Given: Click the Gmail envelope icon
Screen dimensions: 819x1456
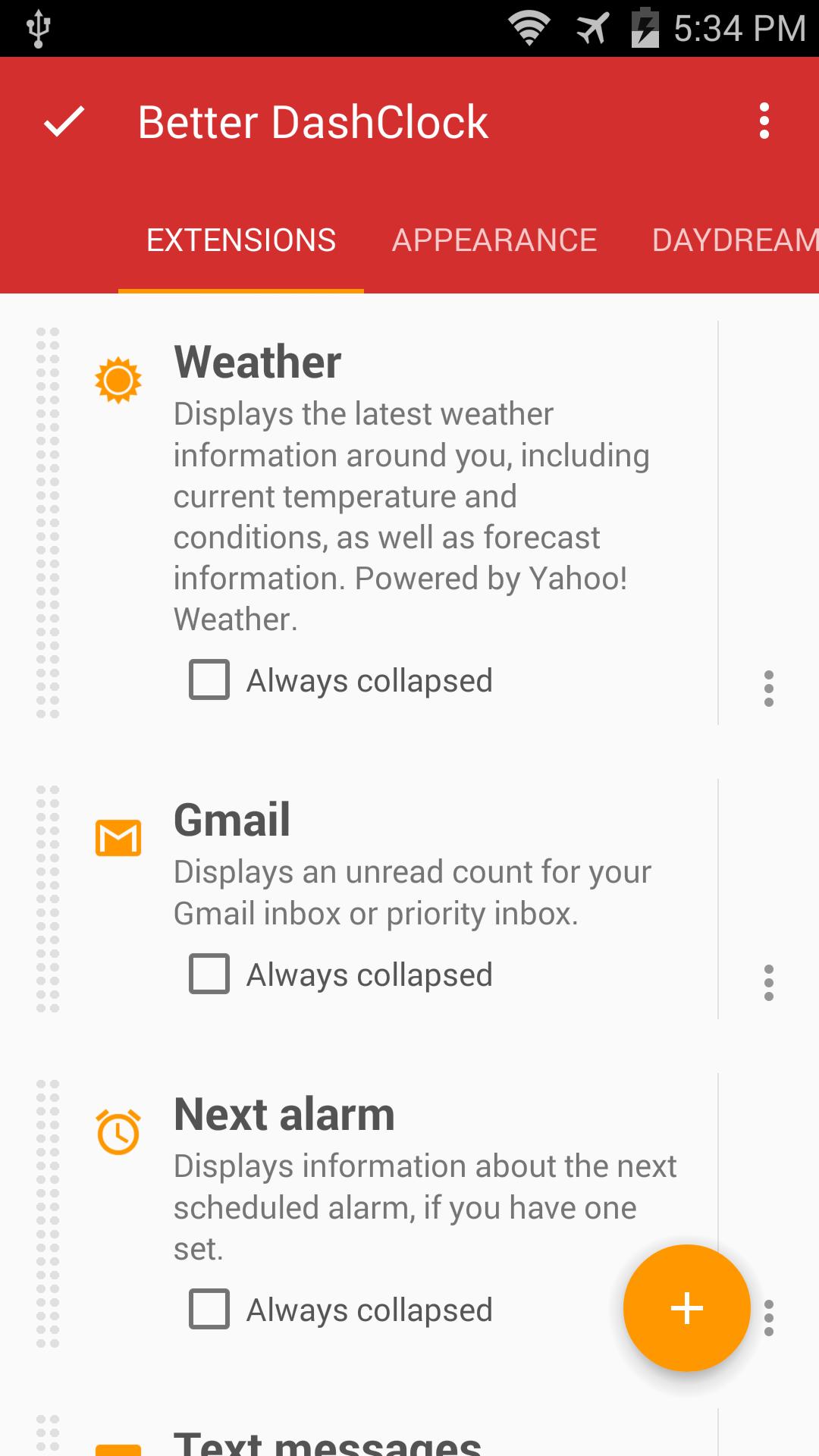Looking at the screenshot, I should [118, 838].
